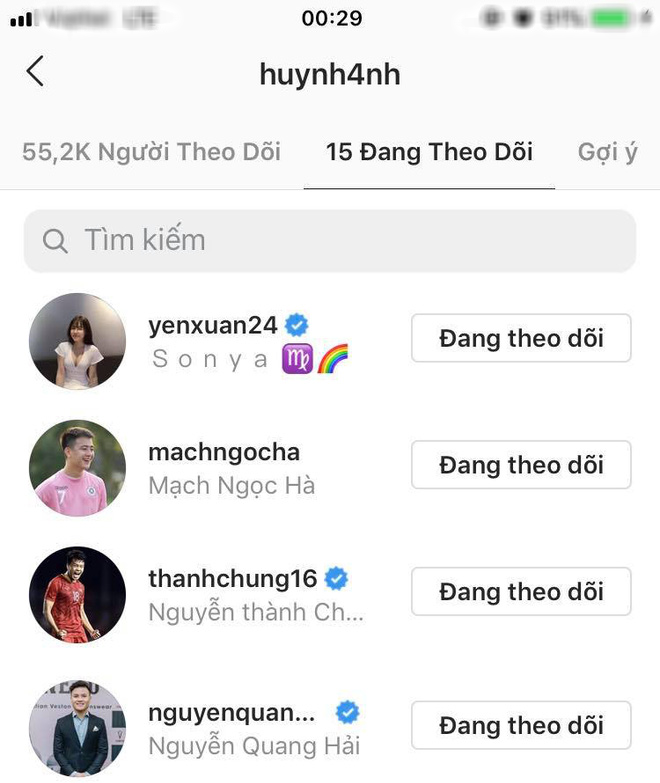Image resolution: width=660 pixels, height=783 pixels.
Task: Unfollow yenxuan24 via Đang theo dõi button
Action: 521,338
